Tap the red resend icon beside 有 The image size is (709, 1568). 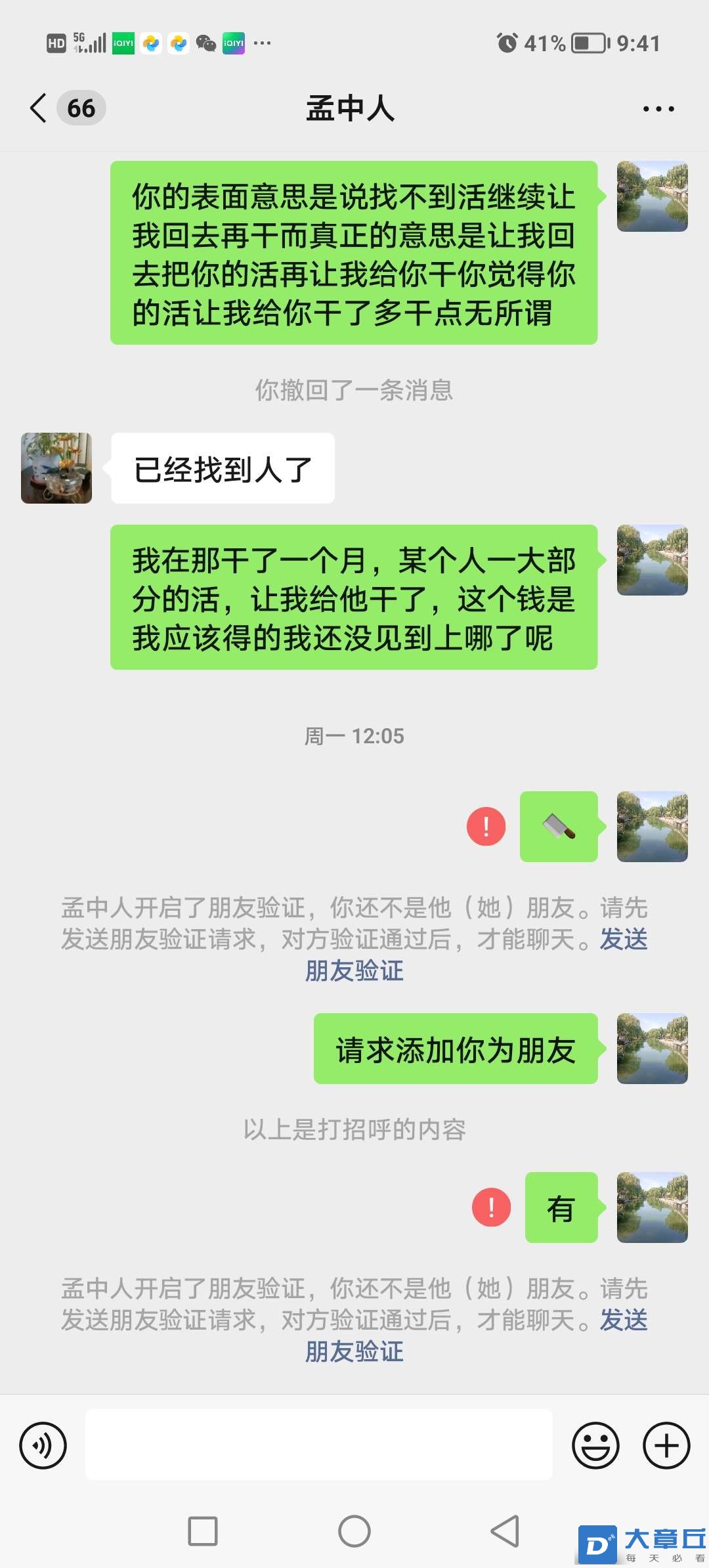pyautogui.click(x=491, y=1207)
